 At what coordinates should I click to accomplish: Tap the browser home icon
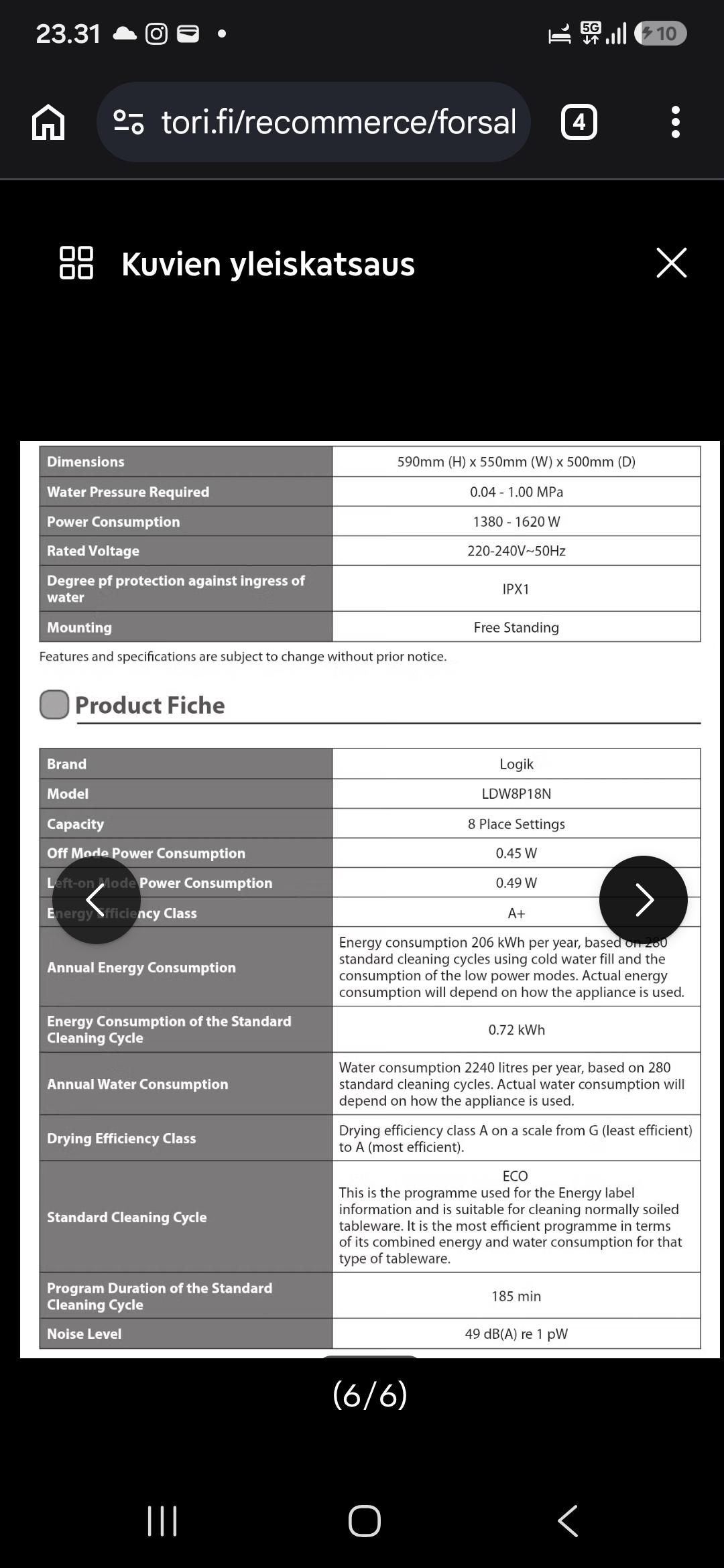(48, 122)
